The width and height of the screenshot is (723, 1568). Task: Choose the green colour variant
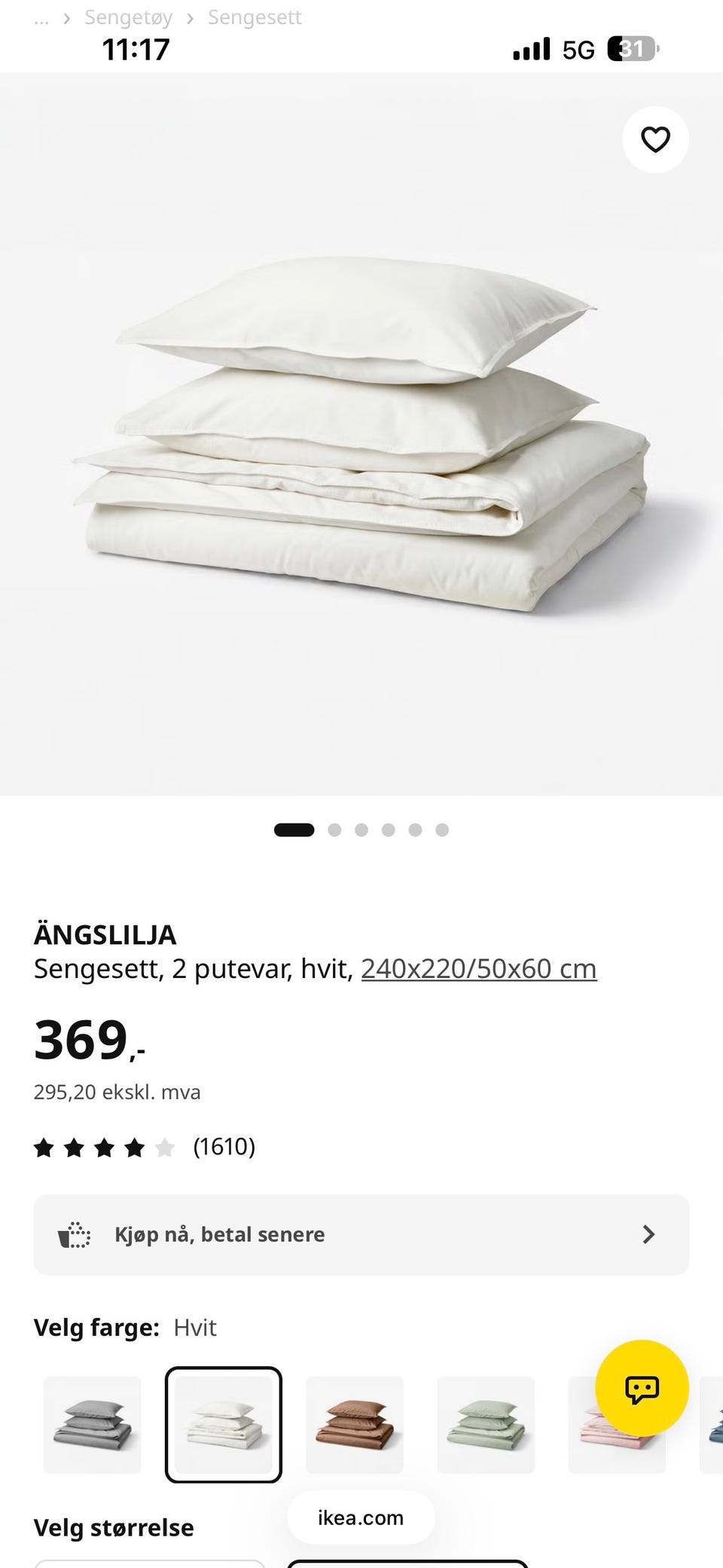pos(486,1425)
